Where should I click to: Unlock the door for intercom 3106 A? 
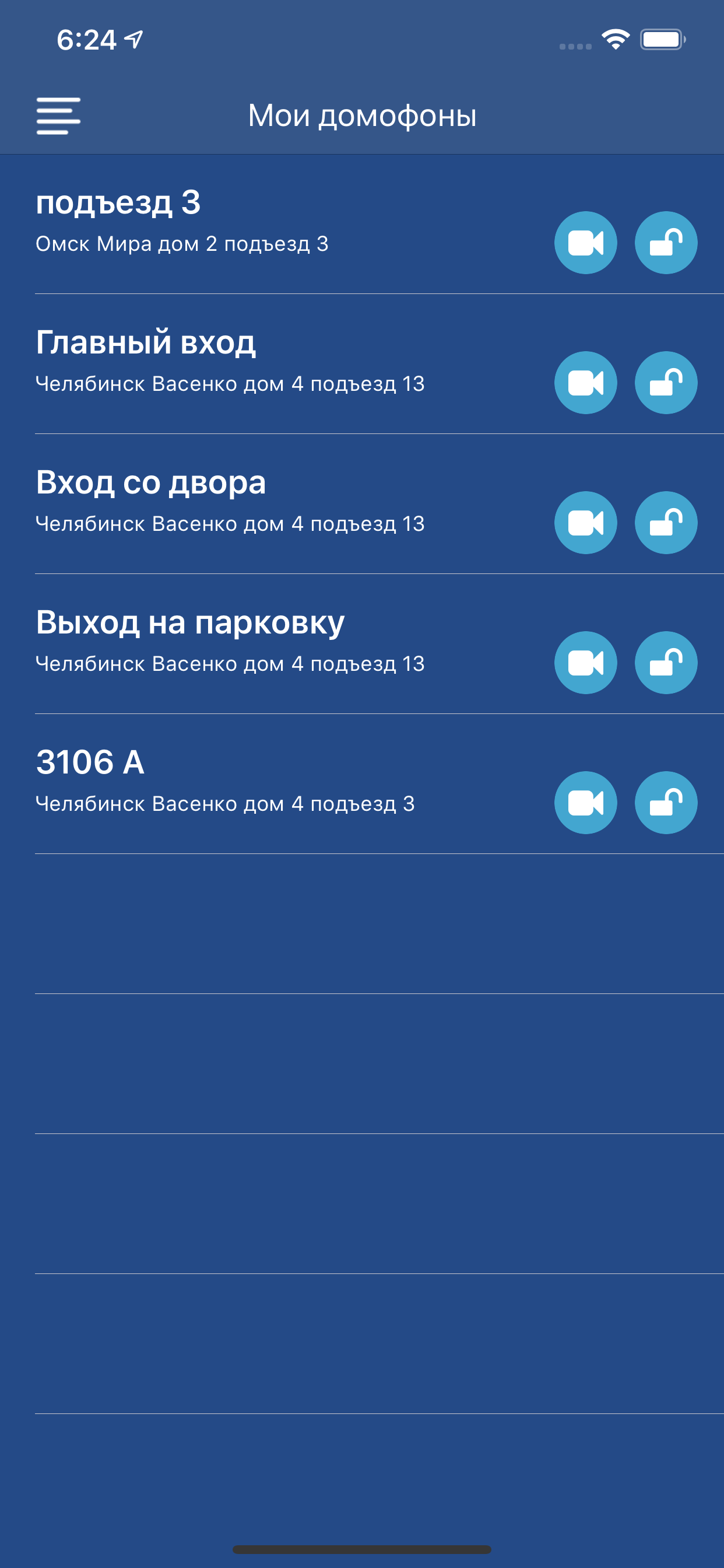click(x=666, y=802)
